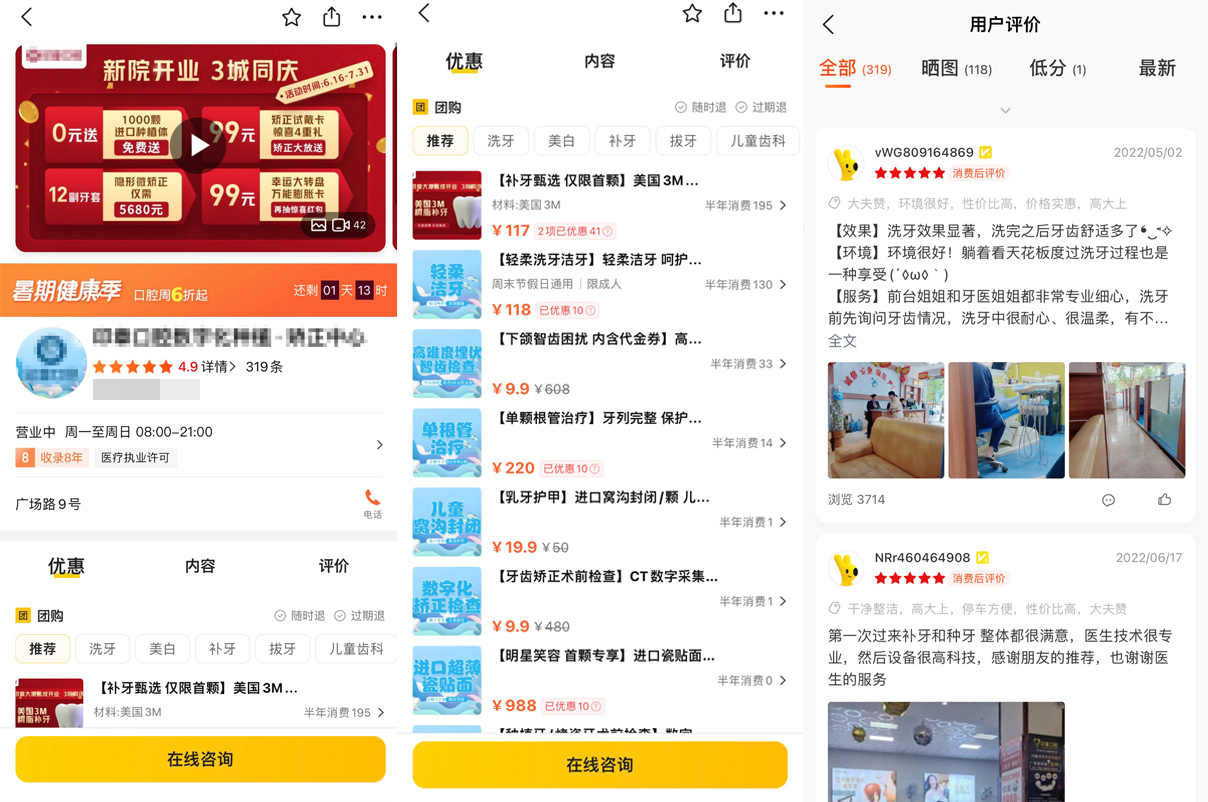Open the 4.9 rating 详情 link

point(218,367)
